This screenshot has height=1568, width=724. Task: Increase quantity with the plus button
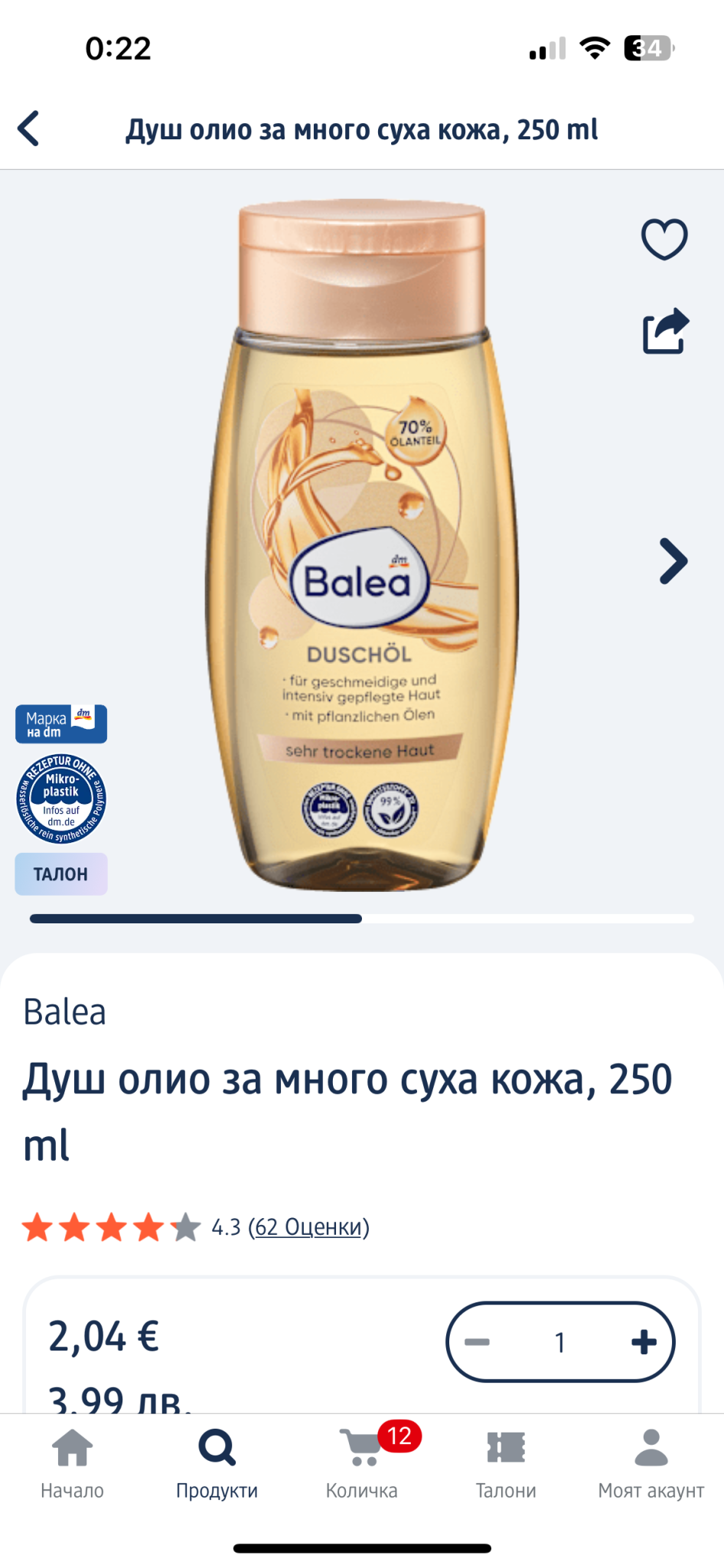coord(644,1342)
